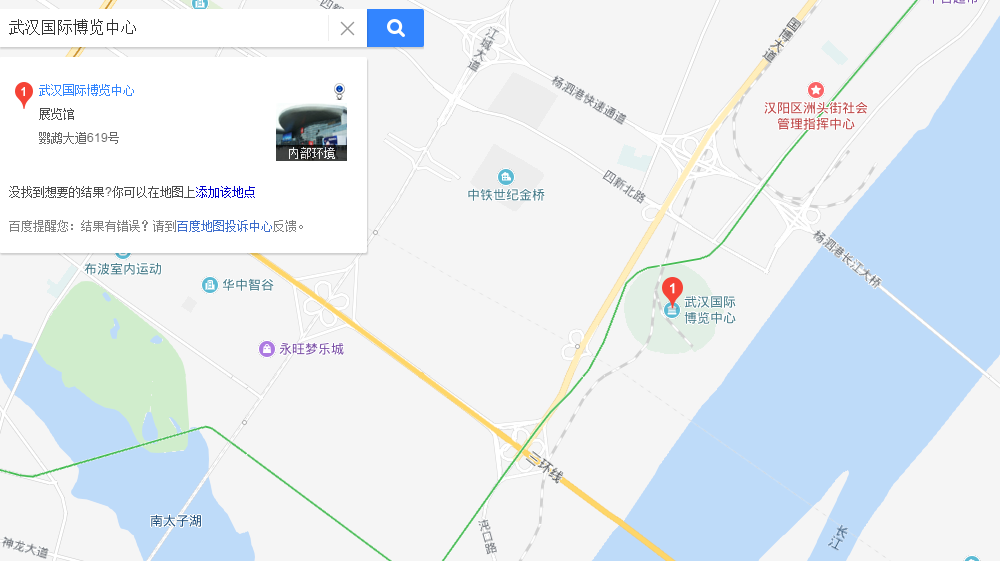The height and width of the screenshot is (561, 1000).
Task: Tap the 添加该地点 link
Action: pos(225,192)
